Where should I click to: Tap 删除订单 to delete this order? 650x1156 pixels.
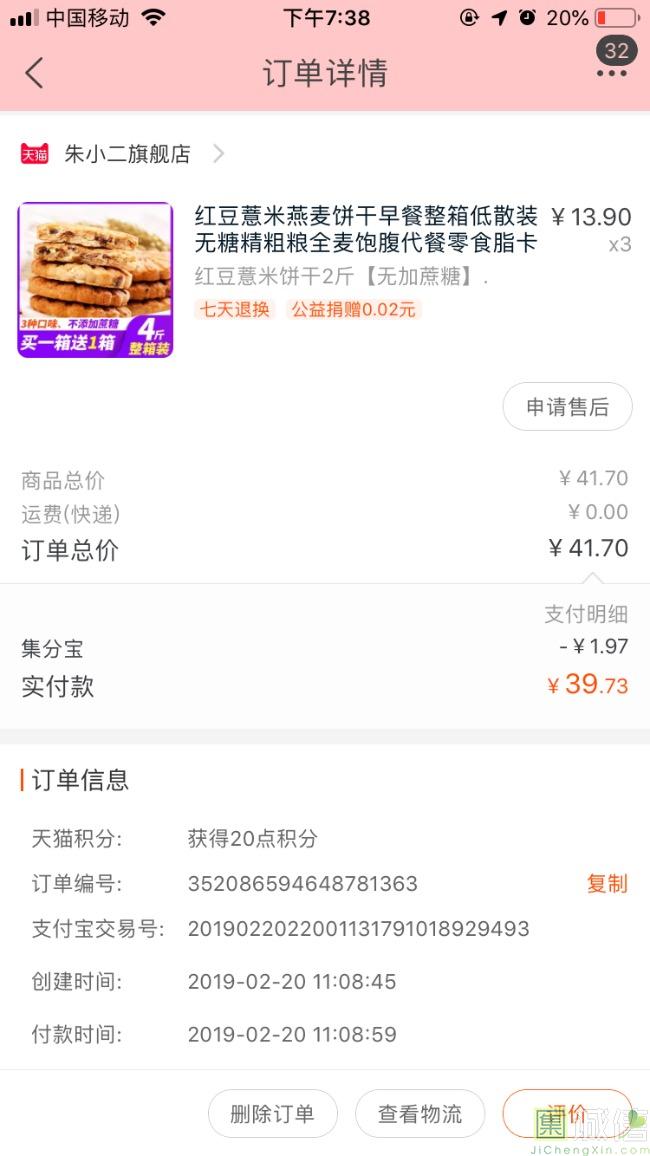coord(272,1114)
